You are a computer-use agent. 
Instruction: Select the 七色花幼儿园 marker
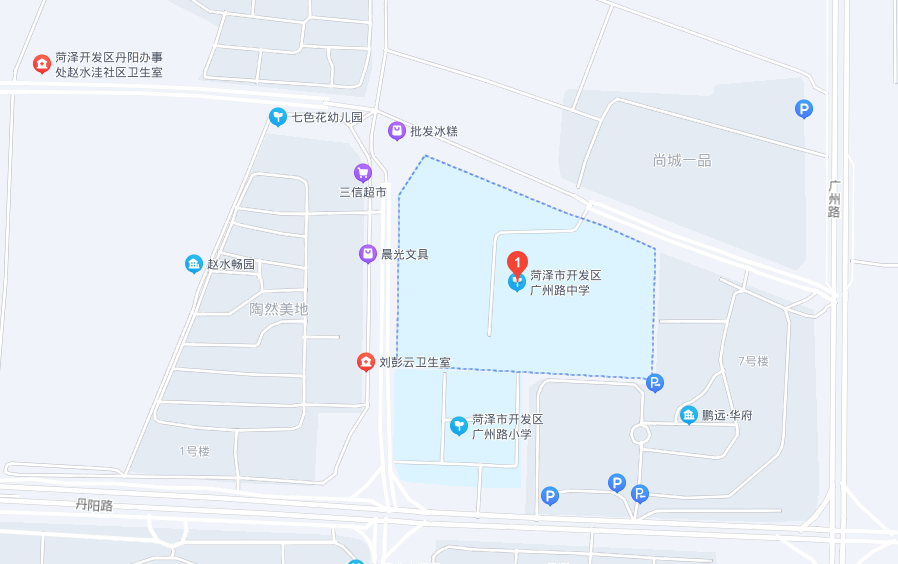[x=278, y=117]
